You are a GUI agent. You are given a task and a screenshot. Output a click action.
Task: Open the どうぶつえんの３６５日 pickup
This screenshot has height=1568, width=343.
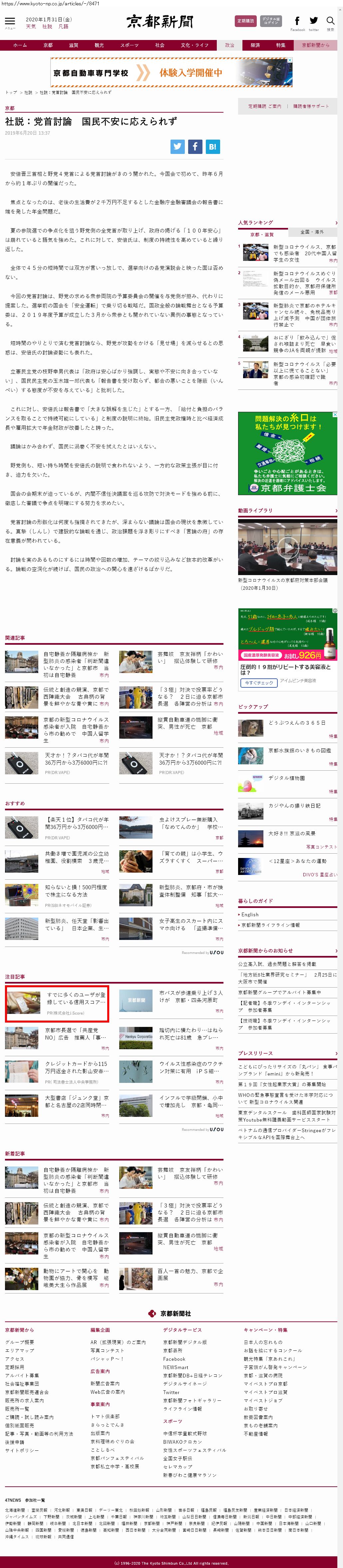tap(297, 722)
